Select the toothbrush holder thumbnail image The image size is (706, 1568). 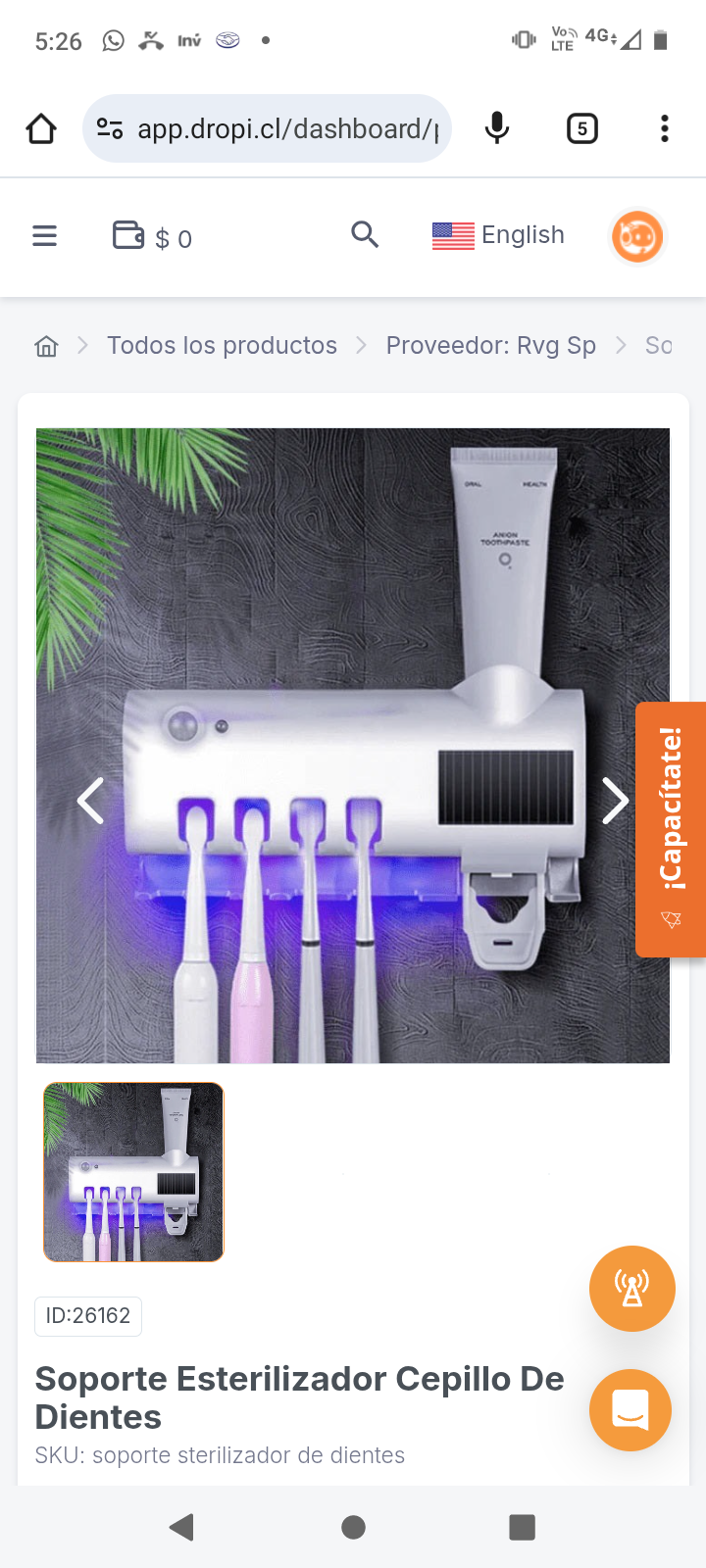(x=133, y=1172)
